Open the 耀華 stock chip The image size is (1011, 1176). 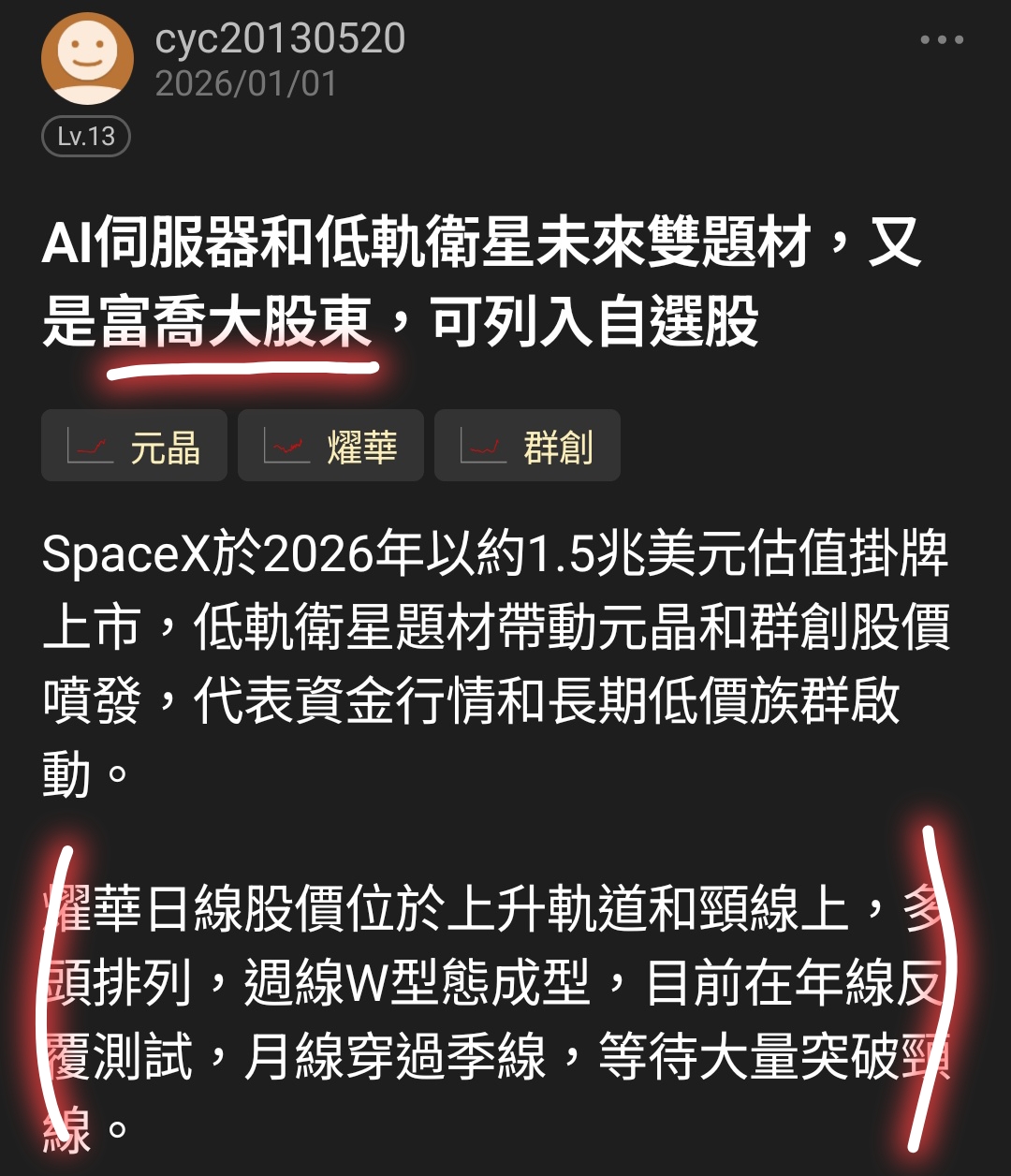pos(330,446)
